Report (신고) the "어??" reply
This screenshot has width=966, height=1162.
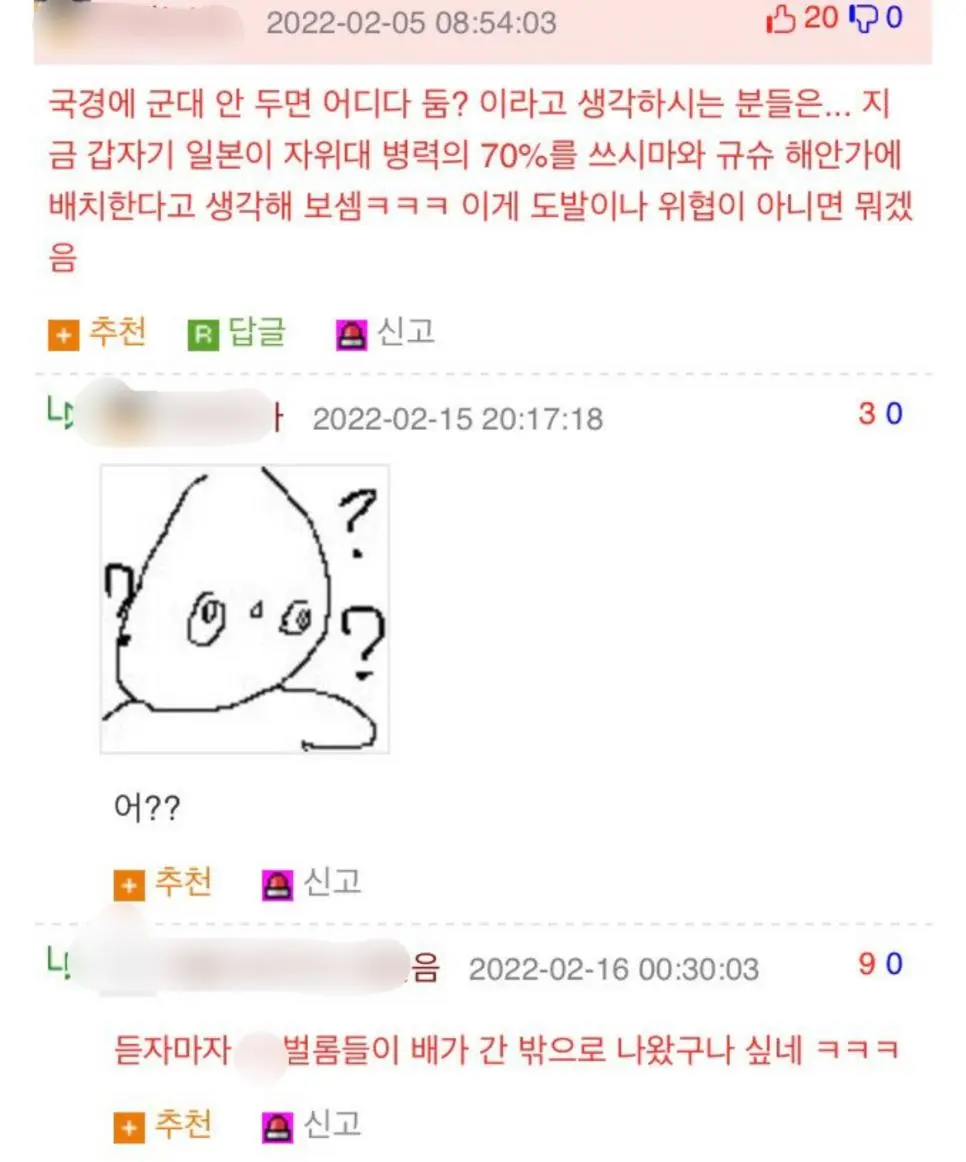pos(311,882)
